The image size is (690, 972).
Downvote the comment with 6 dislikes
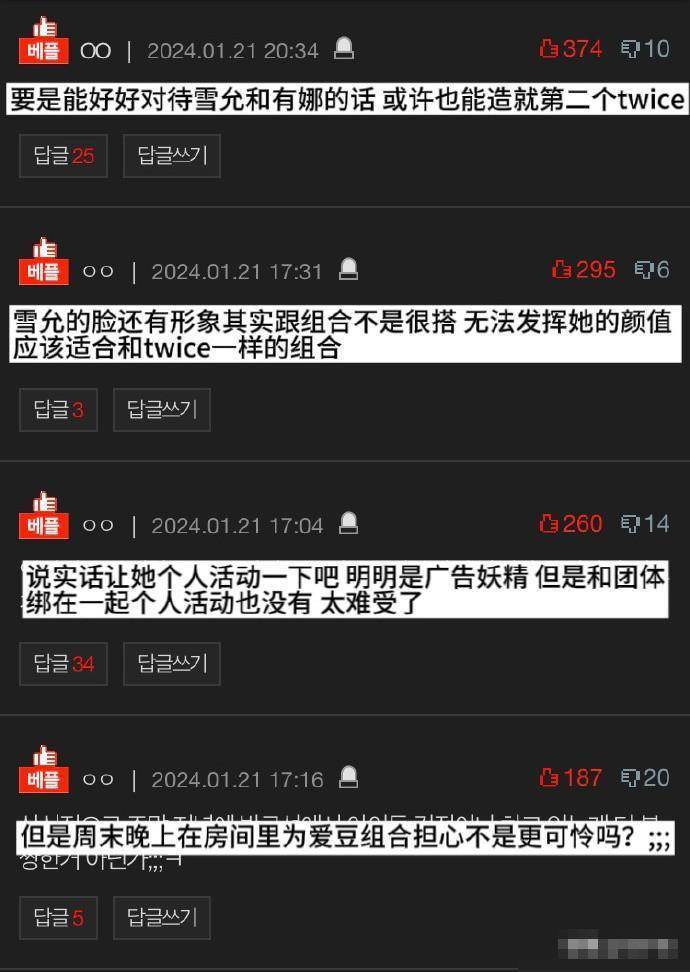(x=651, y=269)
